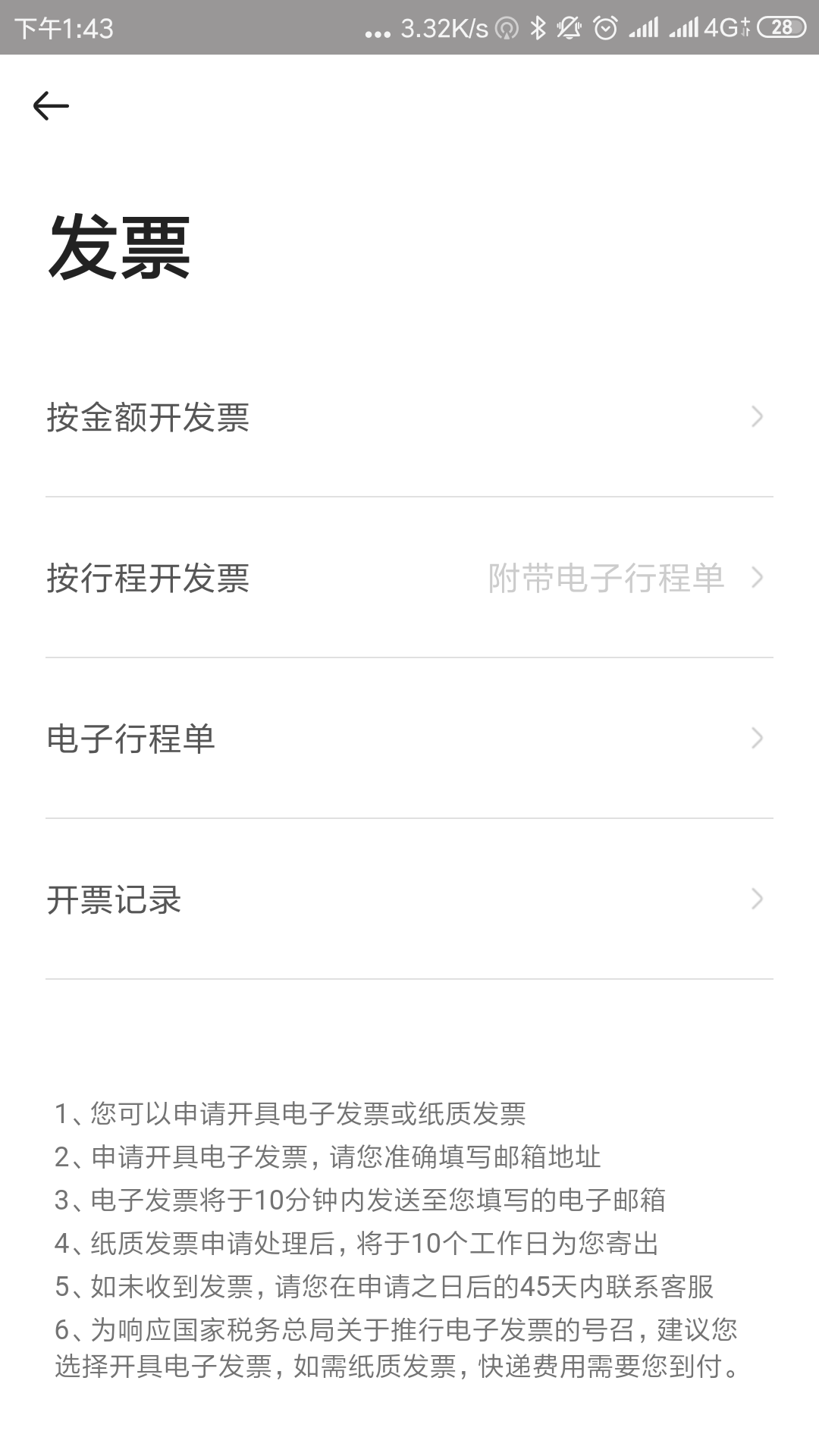The image size is (819, 1456).
Task: Go back using the top-left arrow
Action: (x=51, y=105)
